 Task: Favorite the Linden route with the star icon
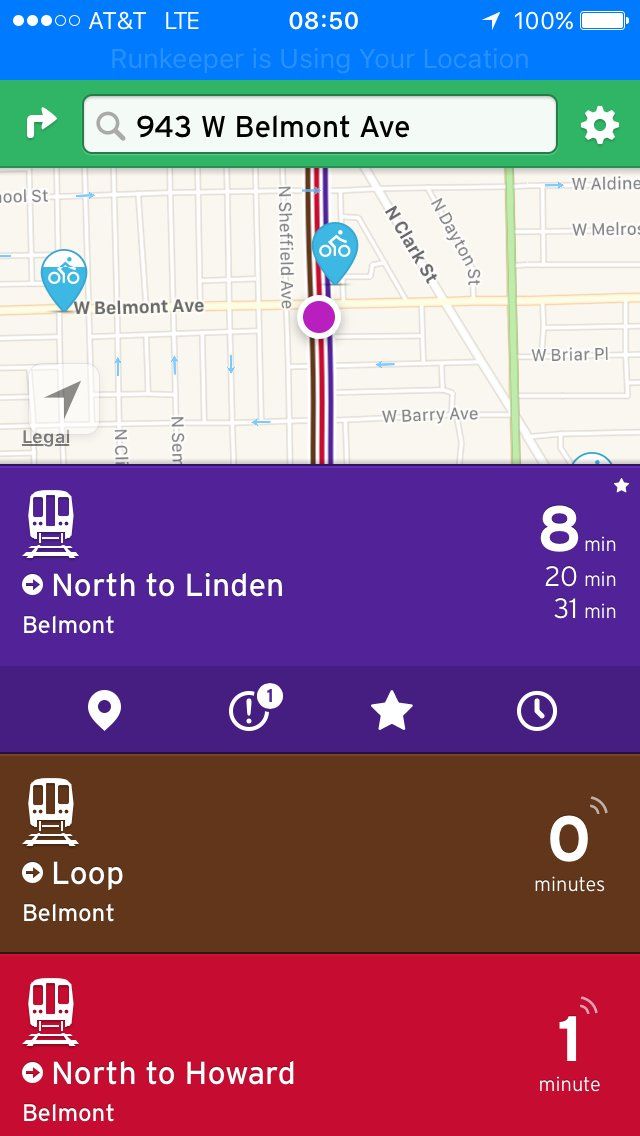391,711
